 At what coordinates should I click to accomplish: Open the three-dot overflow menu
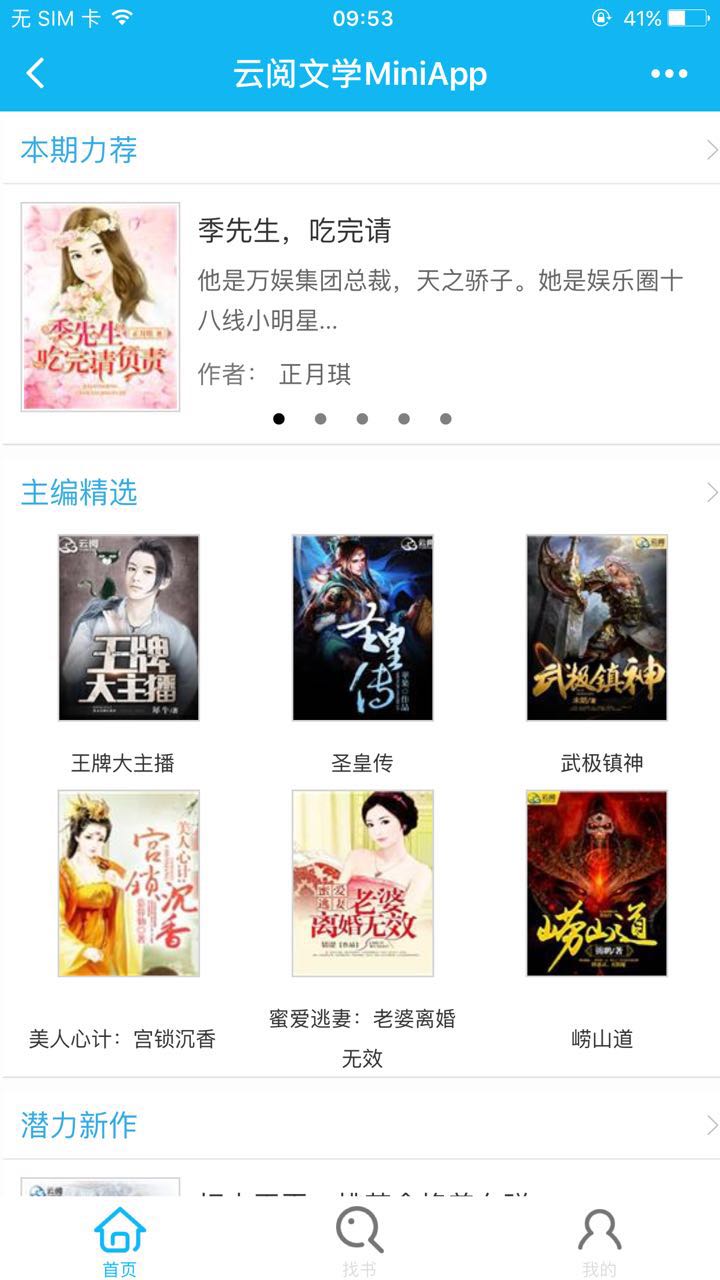pyautogui.click(x=669, y=73)
